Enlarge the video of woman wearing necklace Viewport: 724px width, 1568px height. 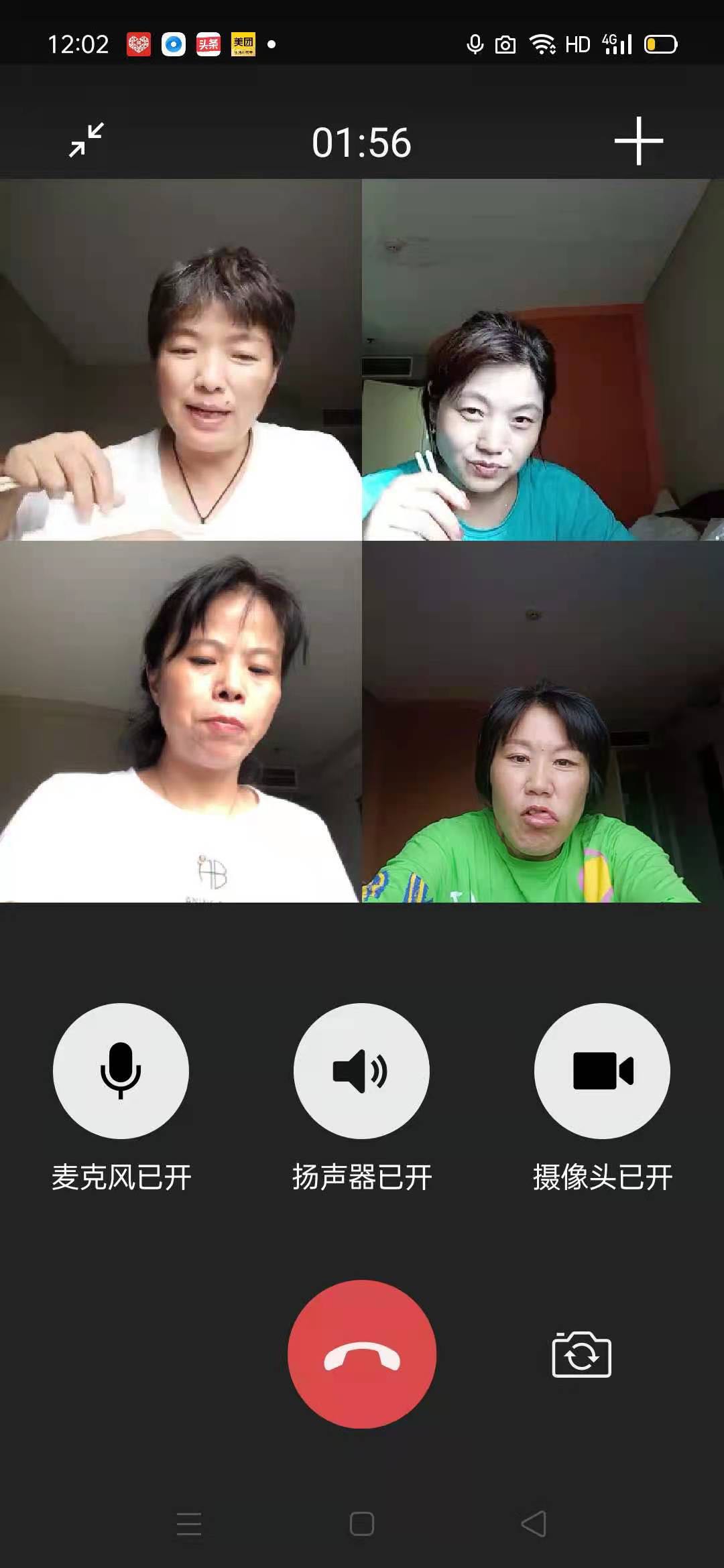coord(181,360)
